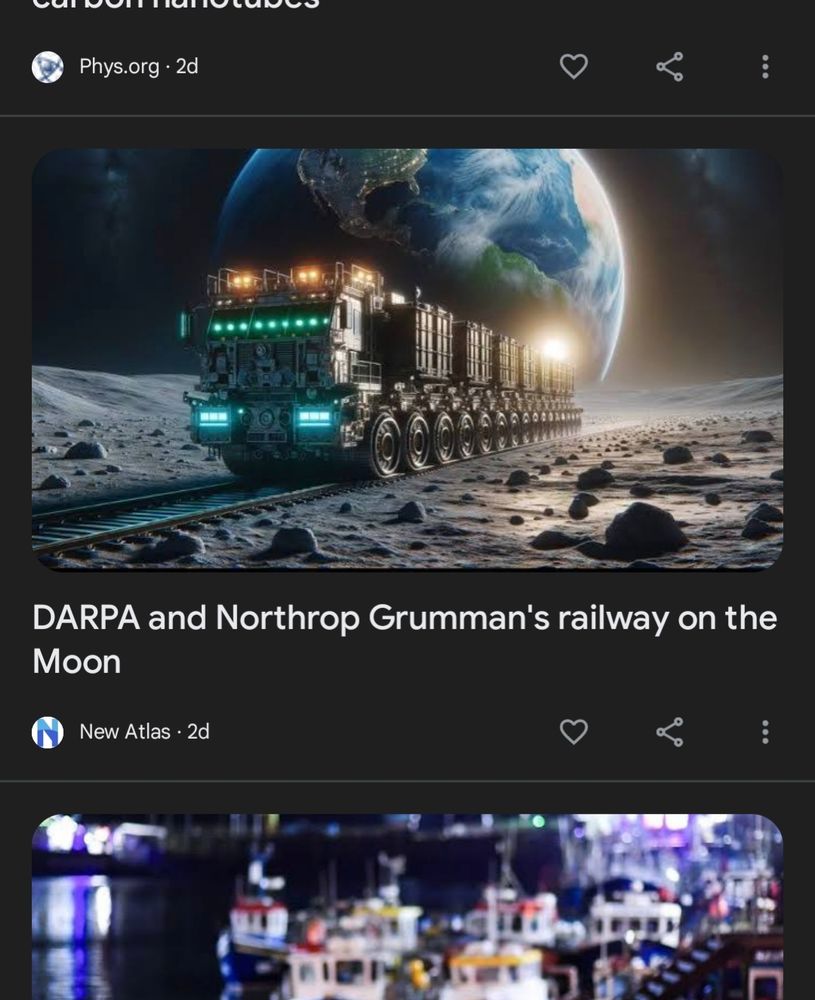Like the Phys.org article
Viewport: 815px width, 1000px height.
(573, 67)
